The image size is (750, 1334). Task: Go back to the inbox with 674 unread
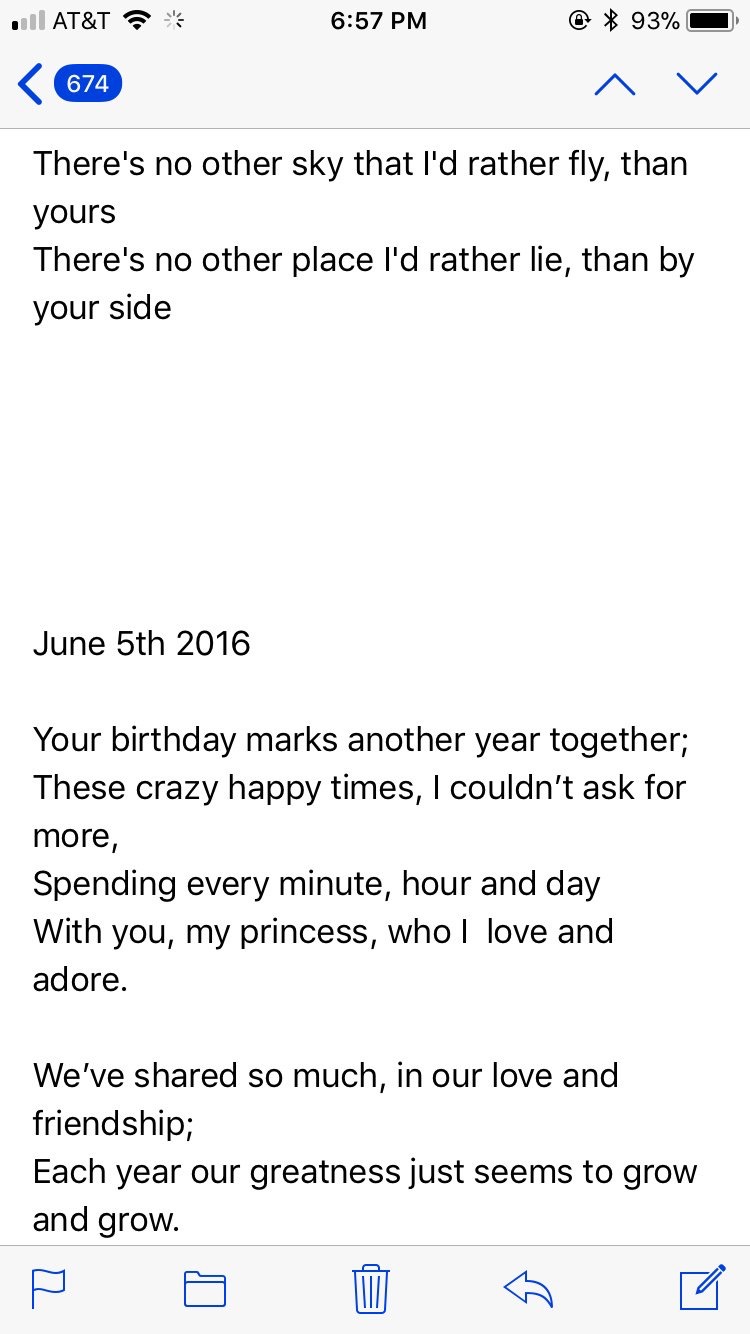click(x=70, y=84)
